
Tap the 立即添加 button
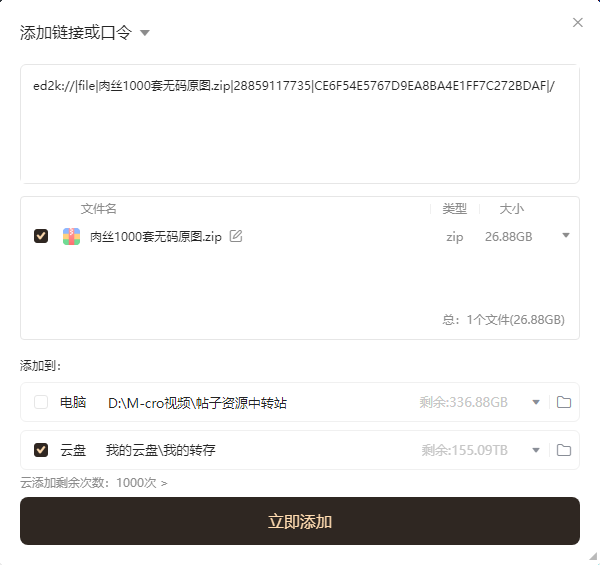[x=300, y=521]
